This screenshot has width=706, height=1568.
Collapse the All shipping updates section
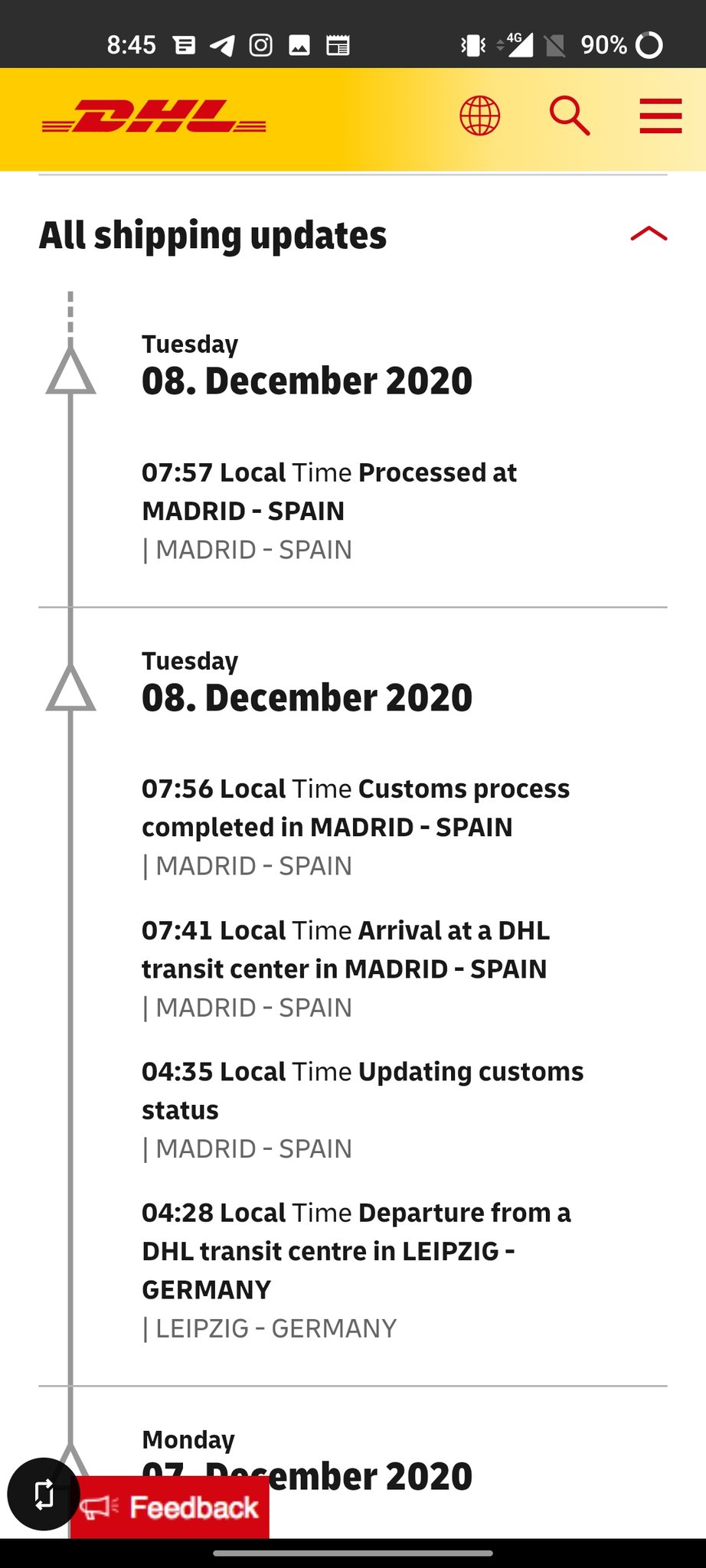click(649, 234)
